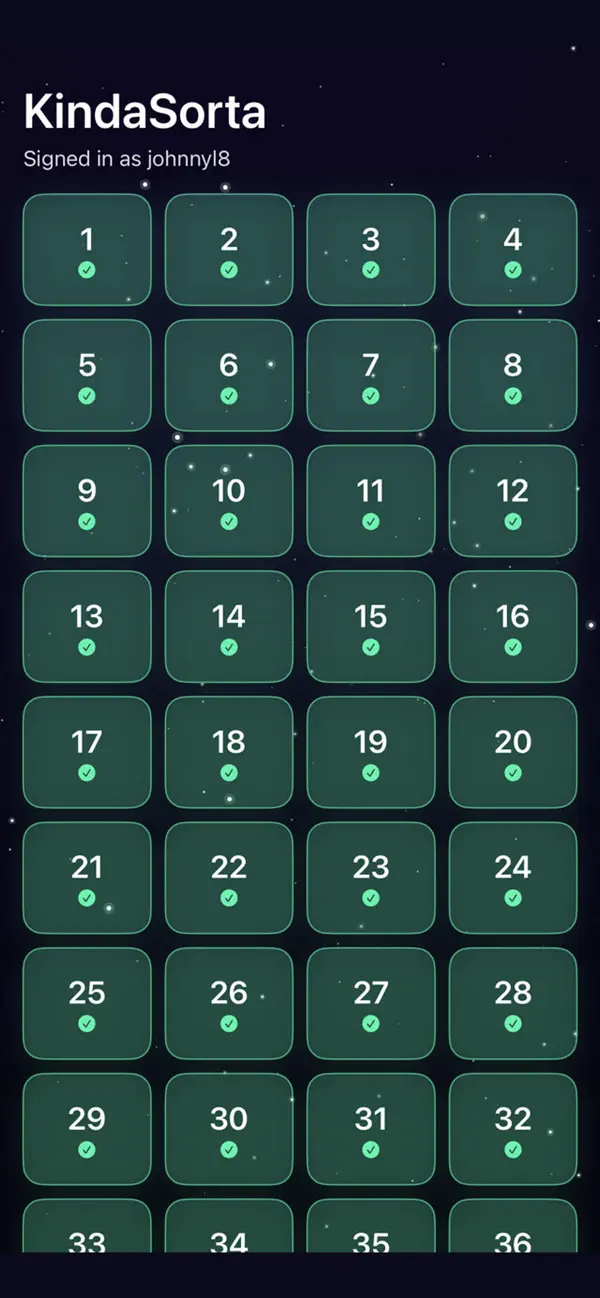
Task: Open level 15
Action: 371,627
